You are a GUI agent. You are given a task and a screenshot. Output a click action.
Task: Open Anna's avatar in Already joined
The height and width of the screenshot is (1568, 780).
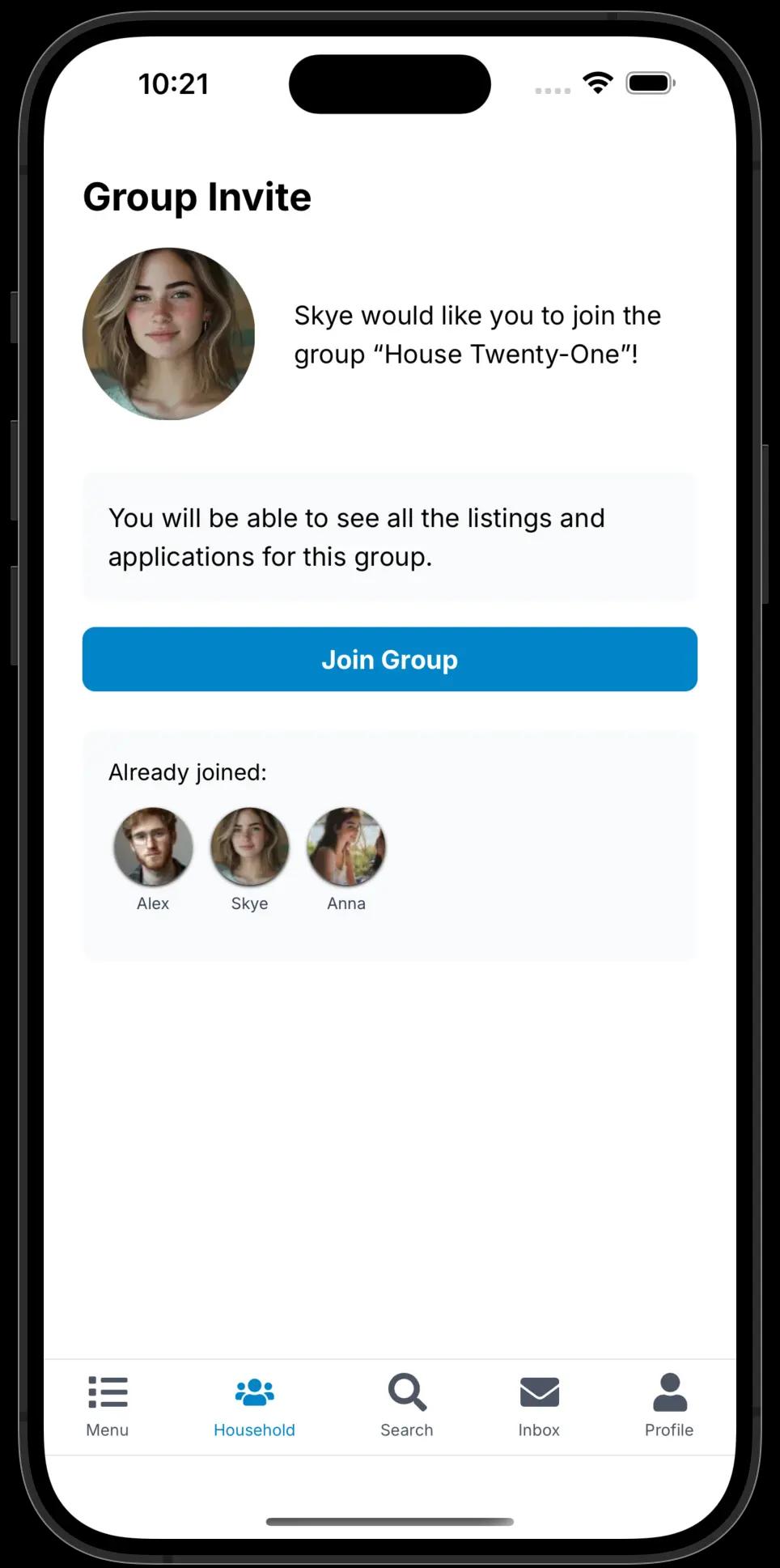[346, 847]
